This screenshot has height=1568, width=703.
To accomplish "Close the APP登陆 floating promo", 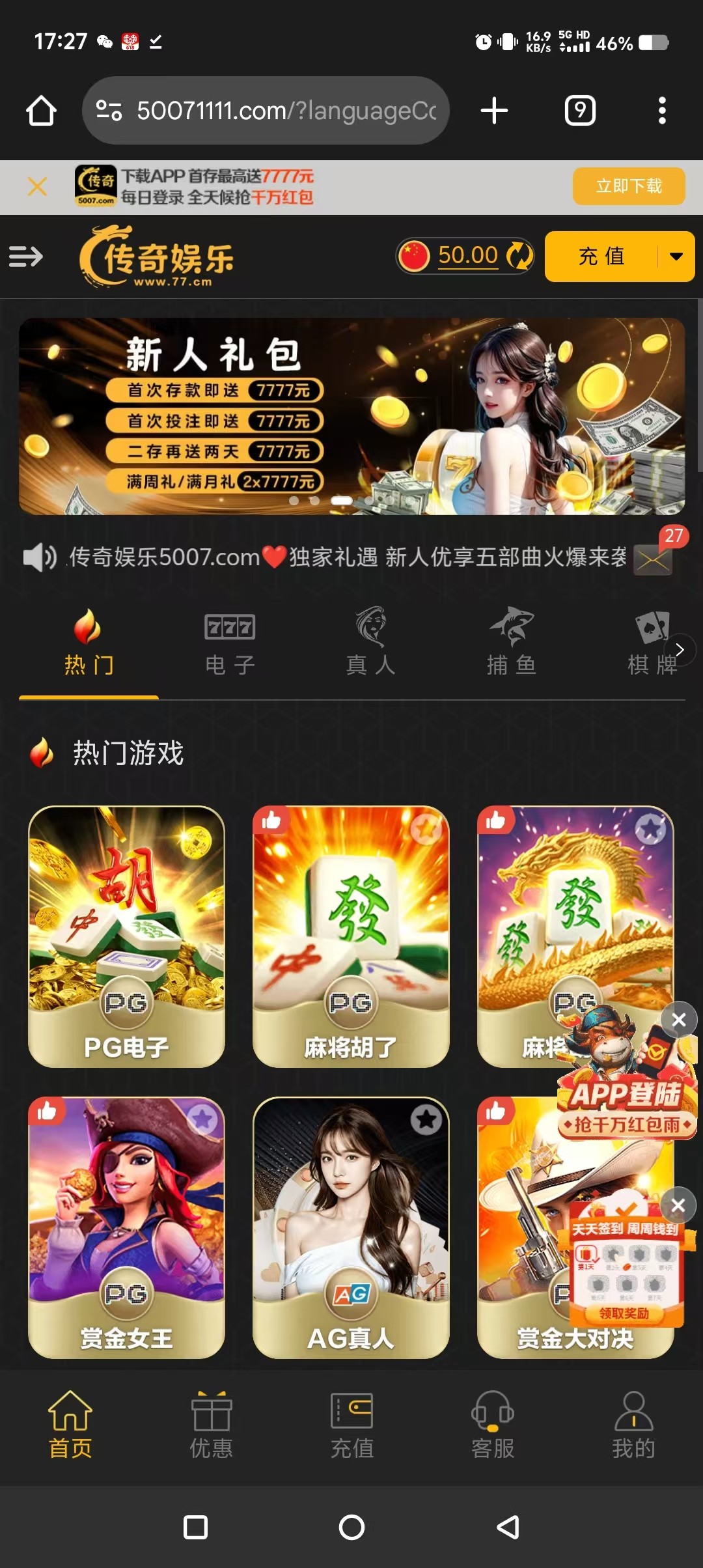I will 678,1020.
